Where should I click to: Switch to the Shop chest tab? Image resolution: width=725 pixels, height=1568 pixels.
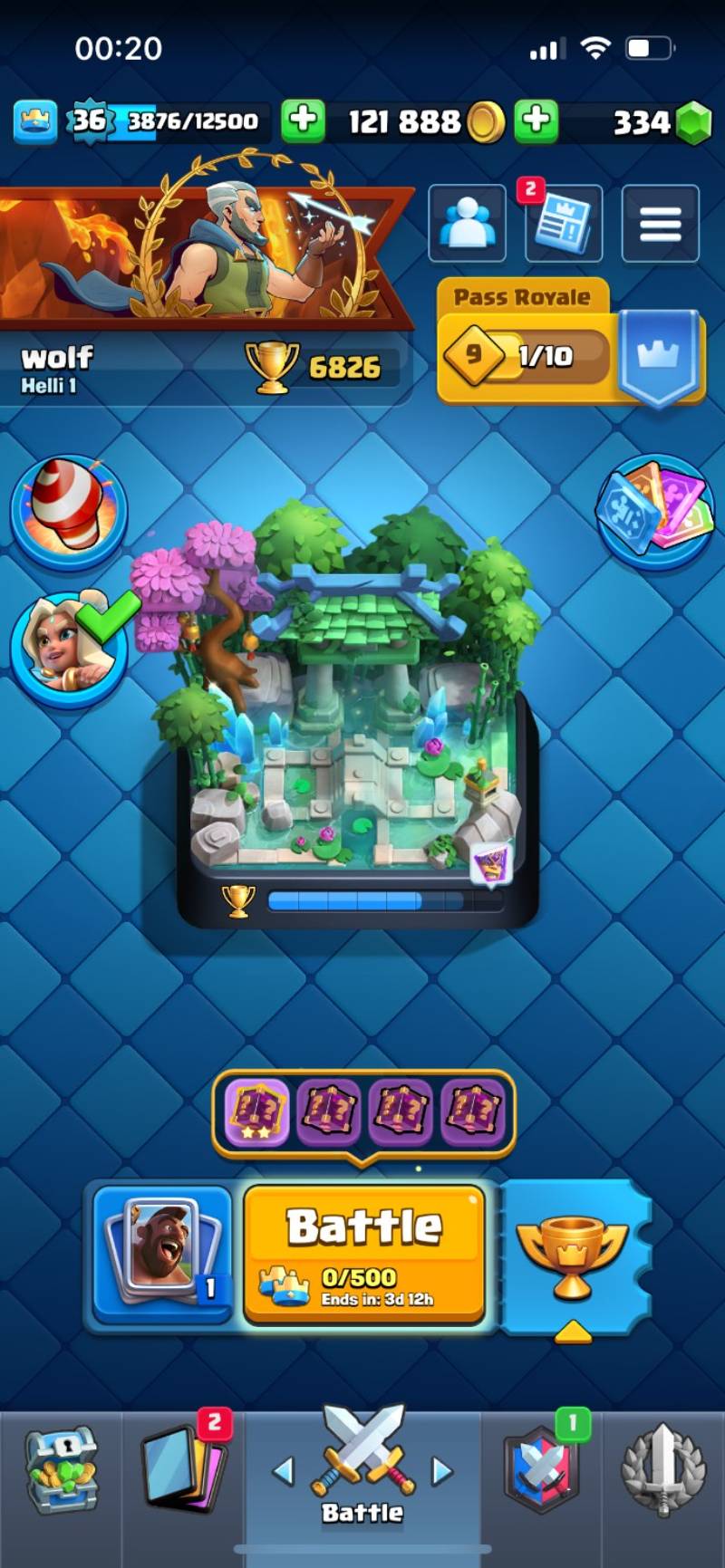61,1472
